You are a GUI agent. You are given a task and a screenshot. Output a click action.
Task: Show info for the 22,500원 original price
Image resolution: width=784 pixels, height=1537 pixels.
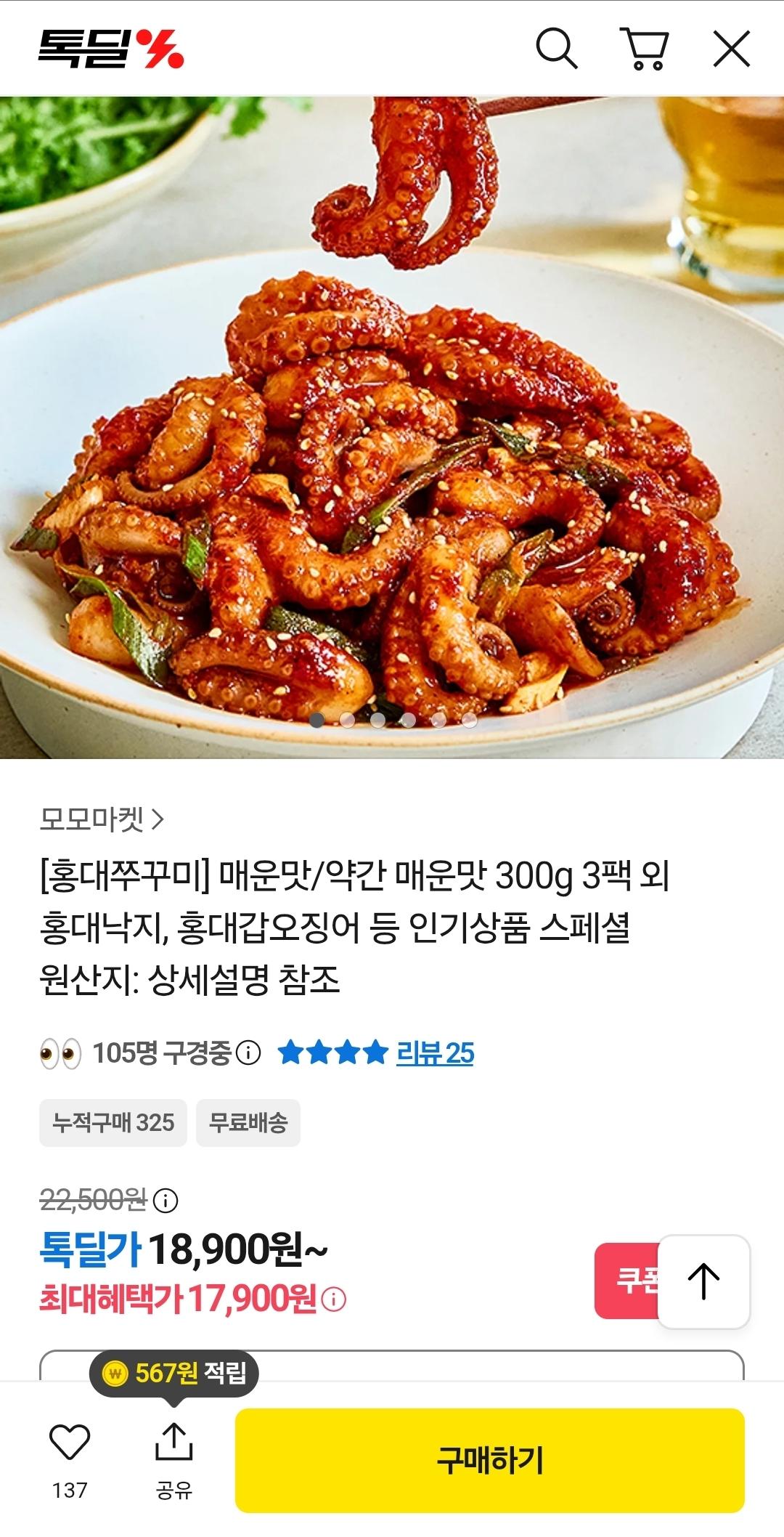(x=166, y=1201)
